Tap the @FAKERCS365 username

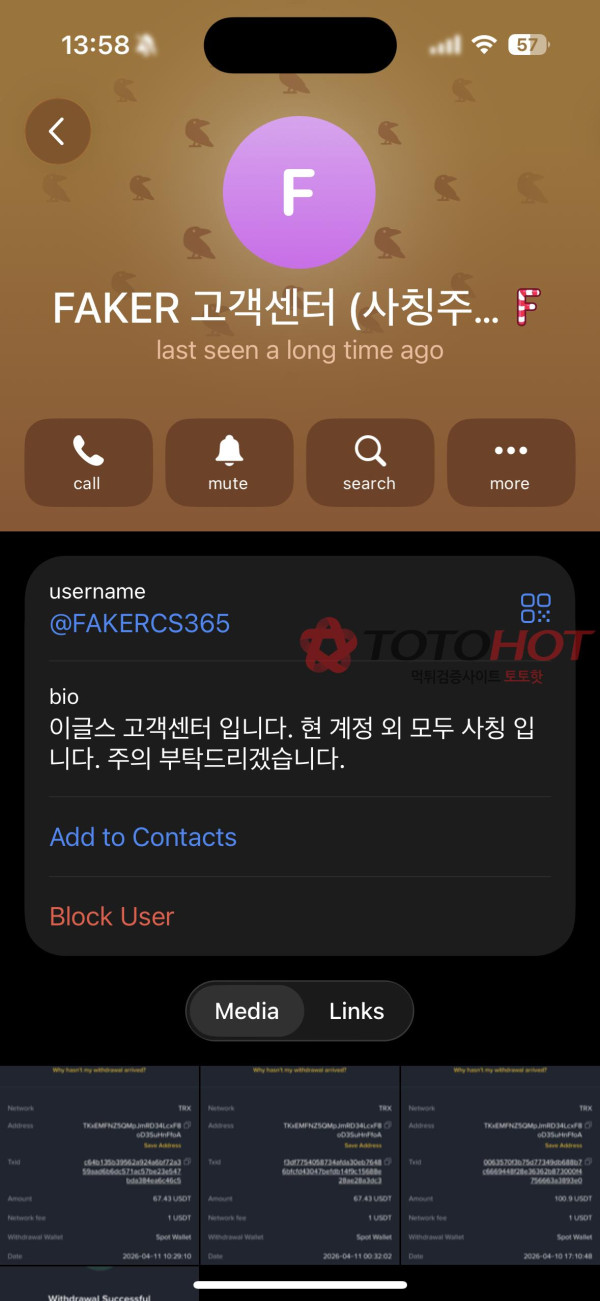(140, 624)
